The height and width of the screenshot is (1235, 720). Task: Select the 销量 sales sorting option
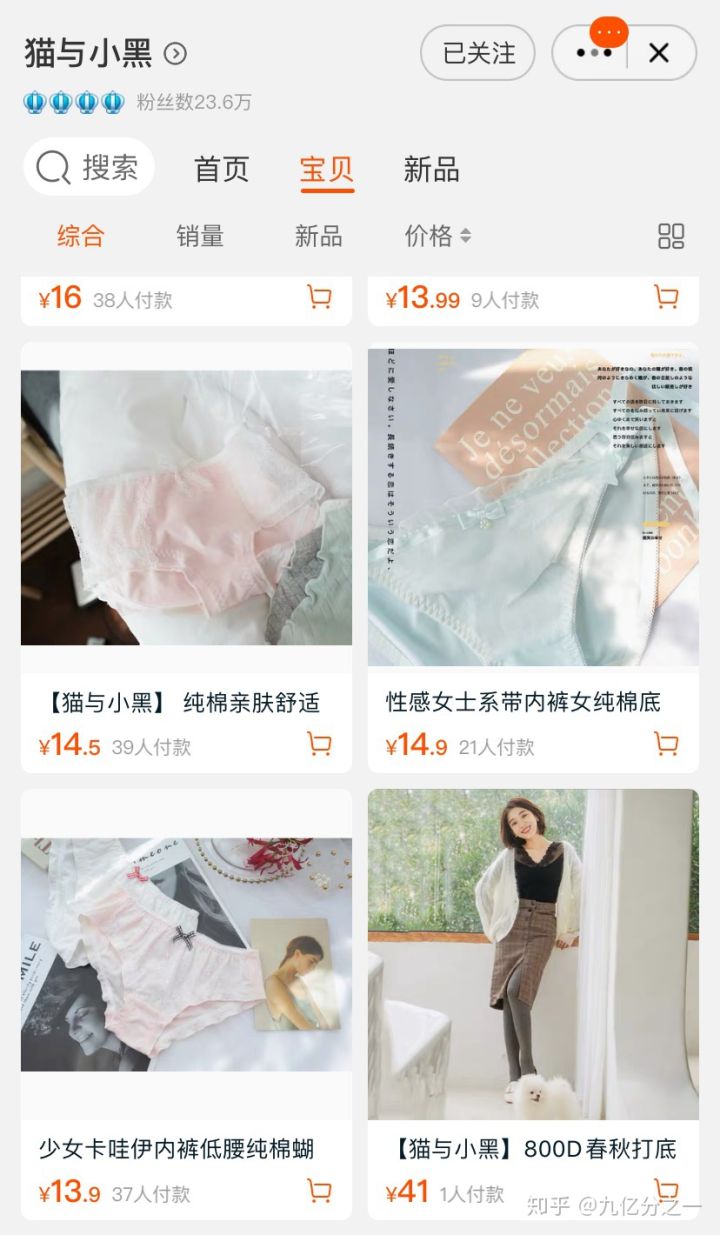[x=199, y=236]
